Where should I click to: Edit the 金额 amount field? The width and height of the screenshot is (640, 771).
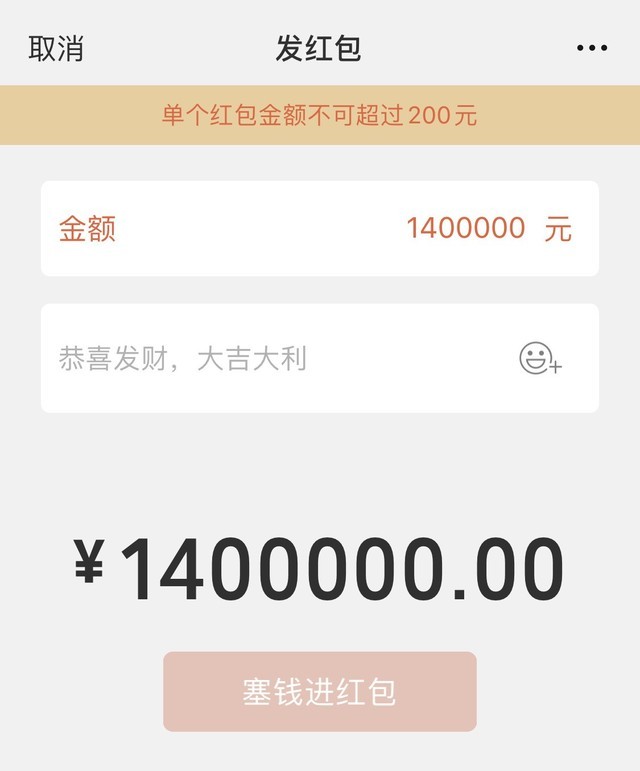click(464, 228)
